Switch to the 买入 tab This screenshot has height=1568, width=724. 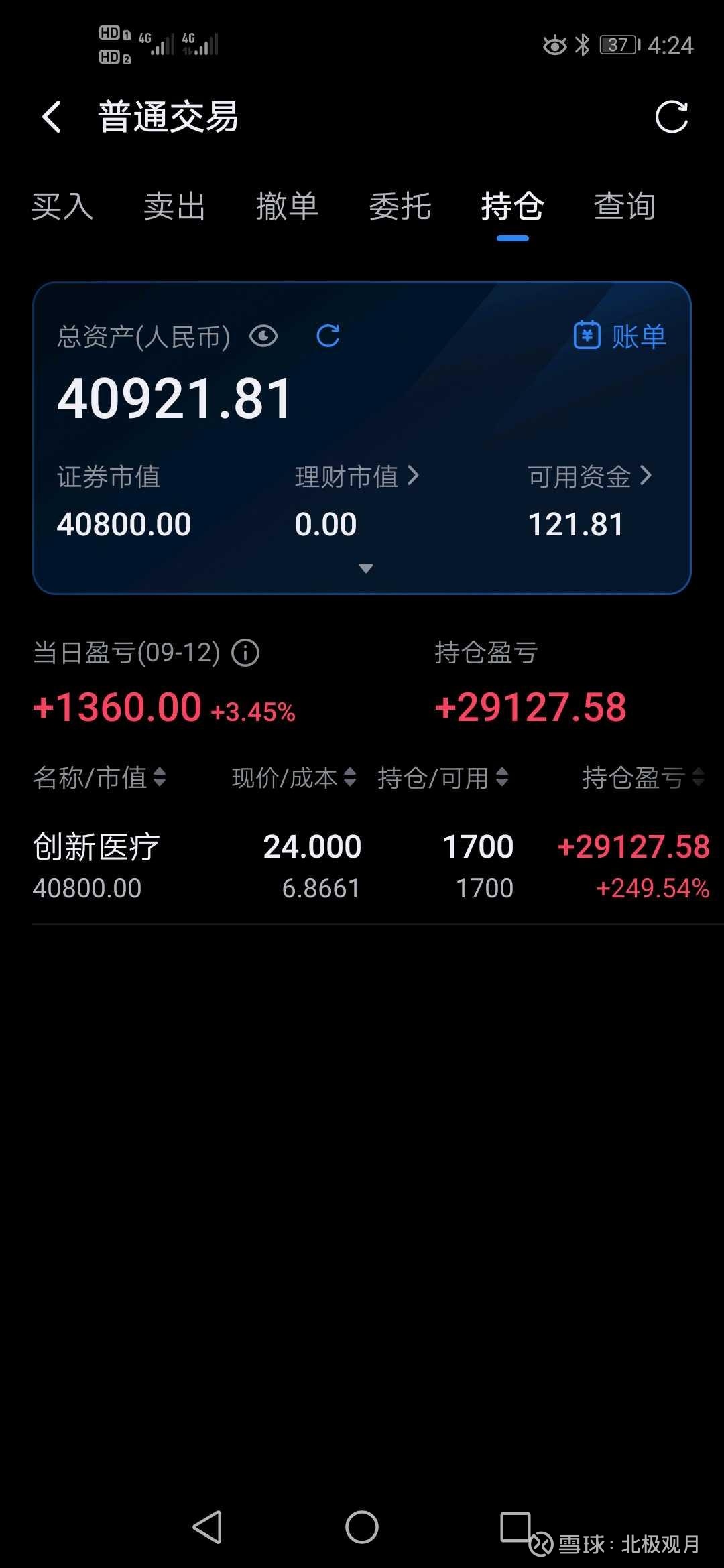[62, 206]
